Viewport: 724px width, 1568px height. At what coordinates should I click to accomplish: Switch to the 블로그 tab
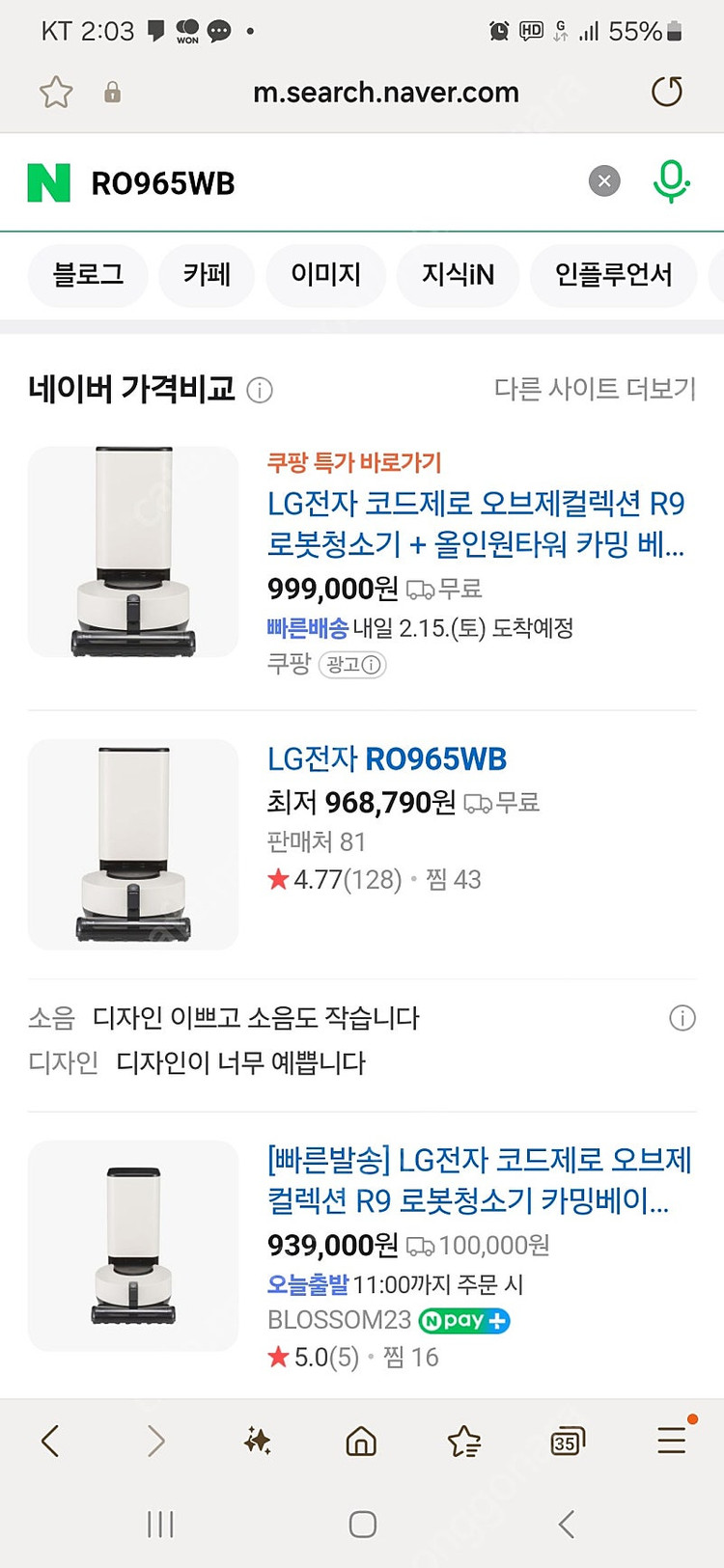(88, 275)
